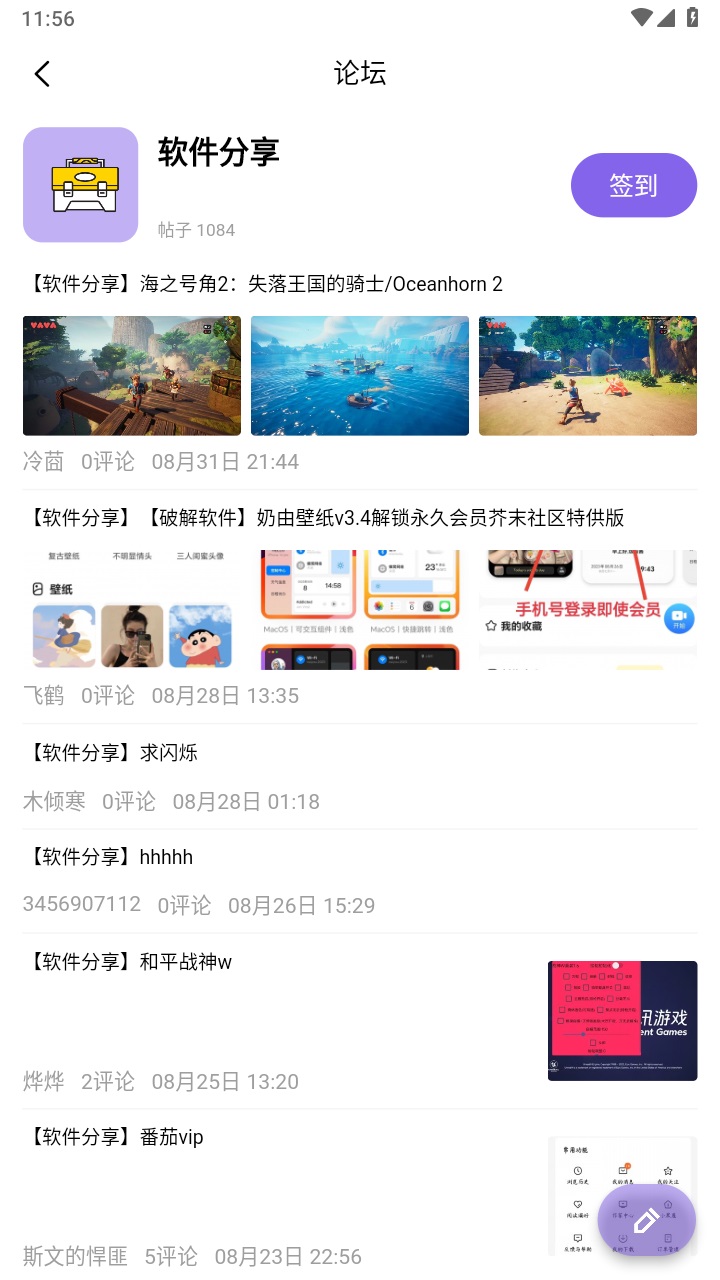Click the 番茄vip preview thumbnail
The image size is (720, 1280).
622,1196
